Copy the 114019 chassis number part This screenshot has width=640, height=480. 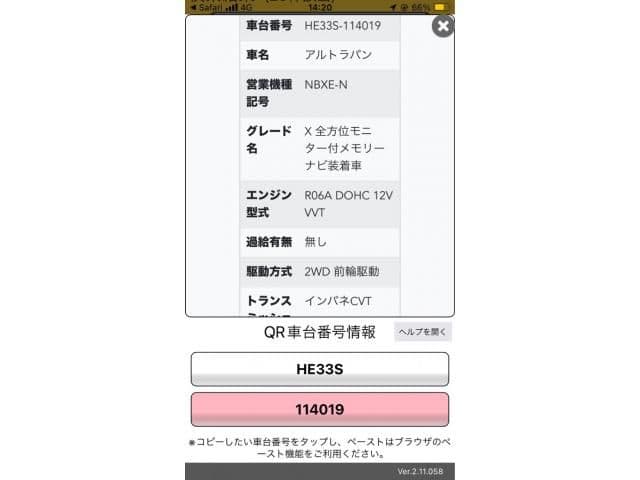320,409
